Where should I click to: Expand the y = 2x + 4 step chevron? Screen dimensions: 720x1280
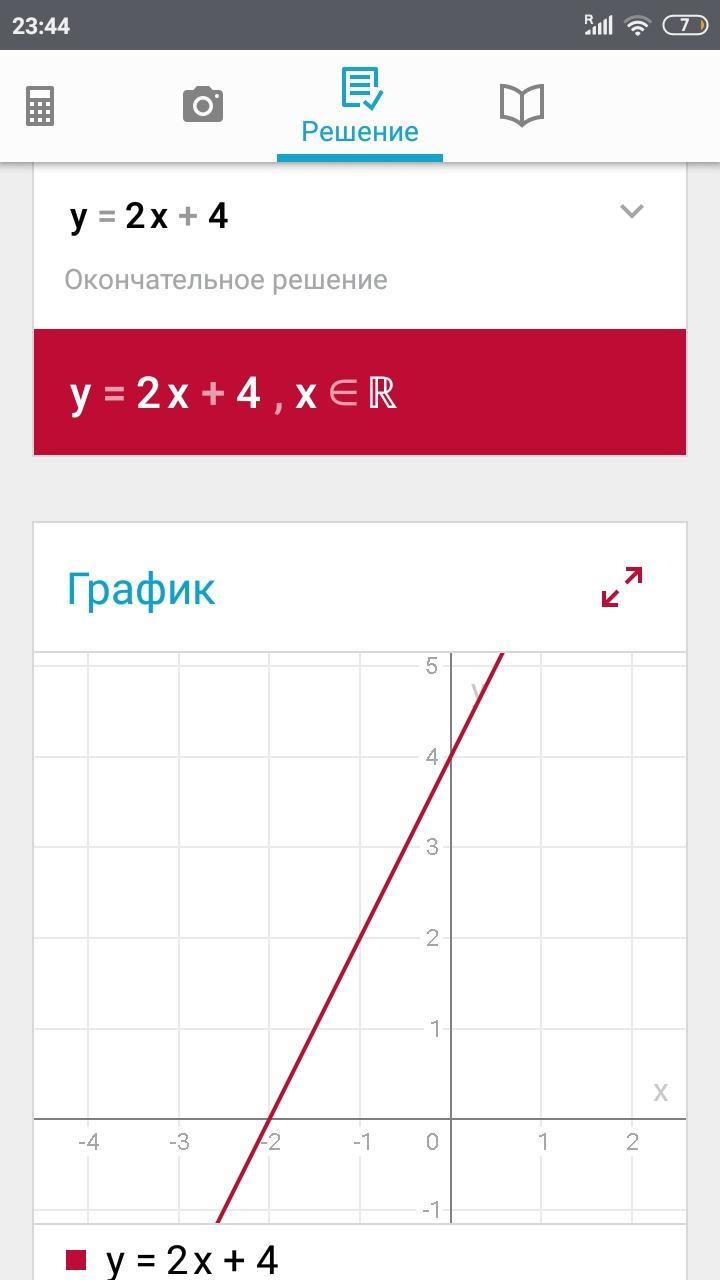(631, 211)
